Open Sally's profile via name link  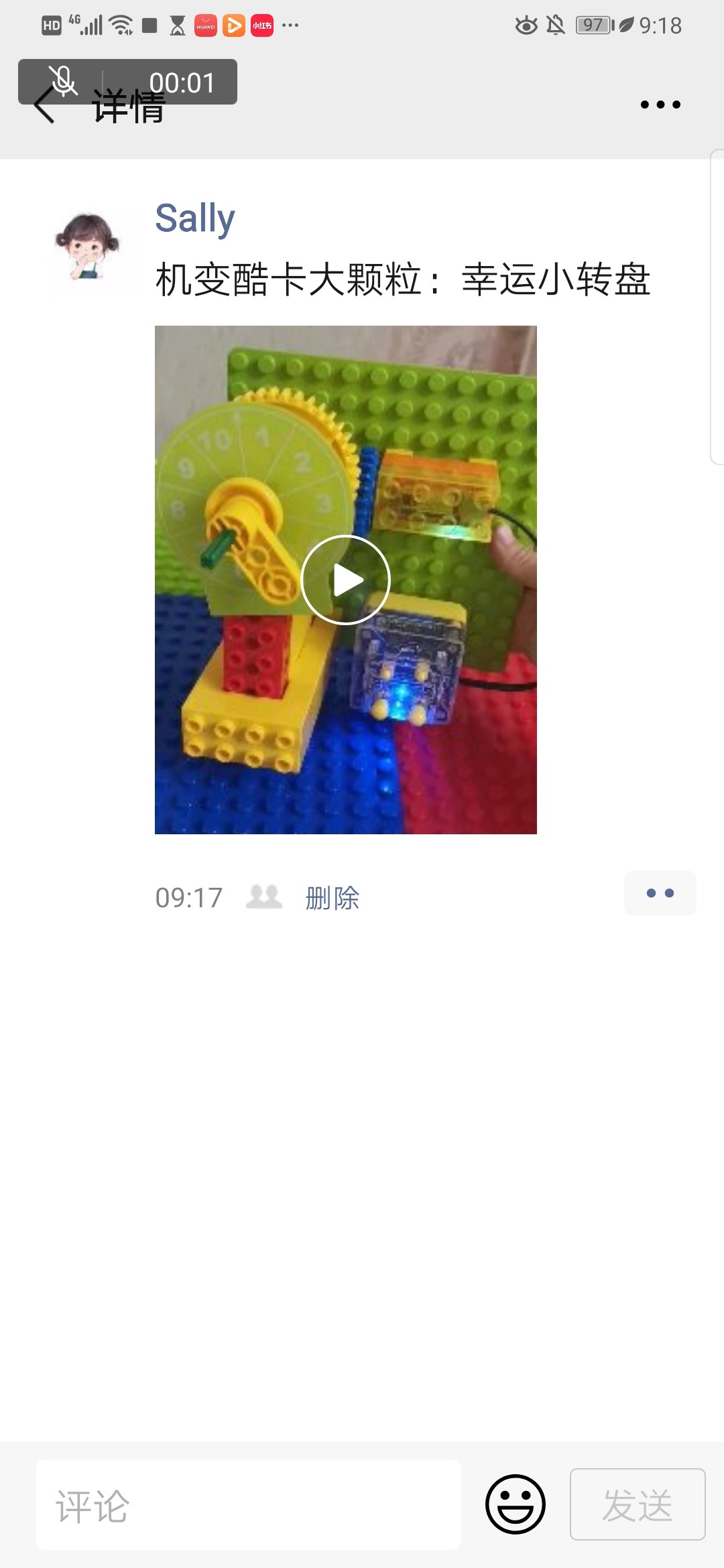click(x=195, y=218)
